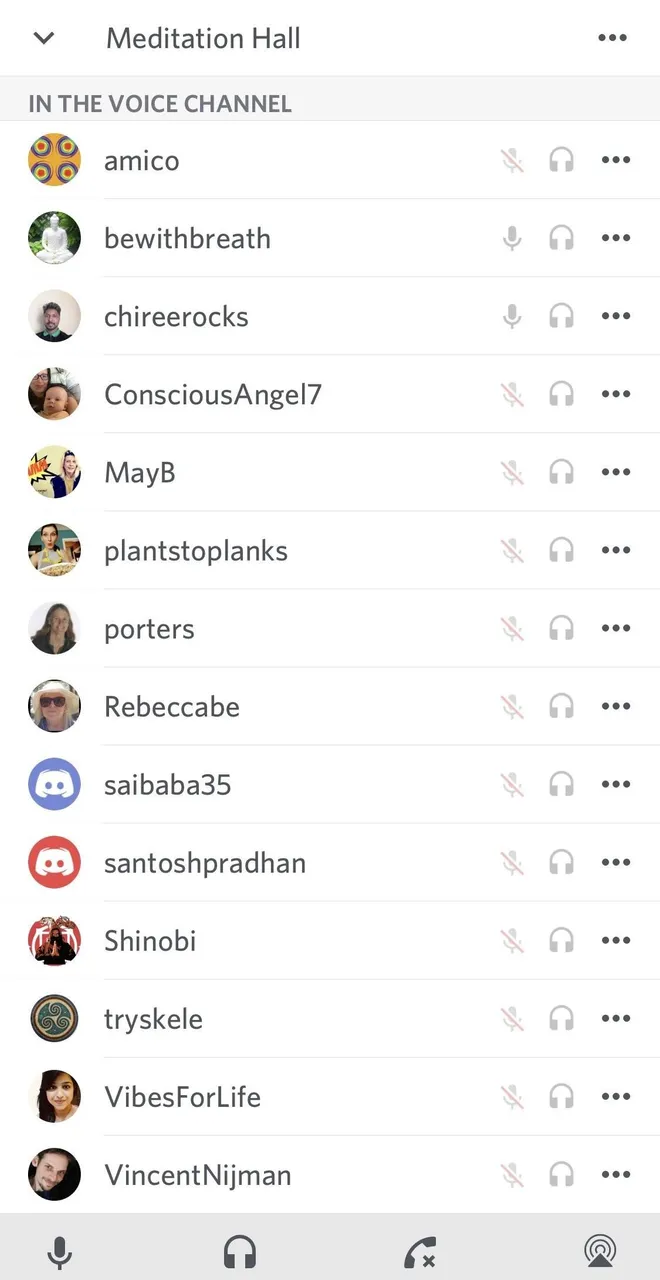Open tryskele's overflow options
660x1280 pixels.
click(x=616, y=1018)
